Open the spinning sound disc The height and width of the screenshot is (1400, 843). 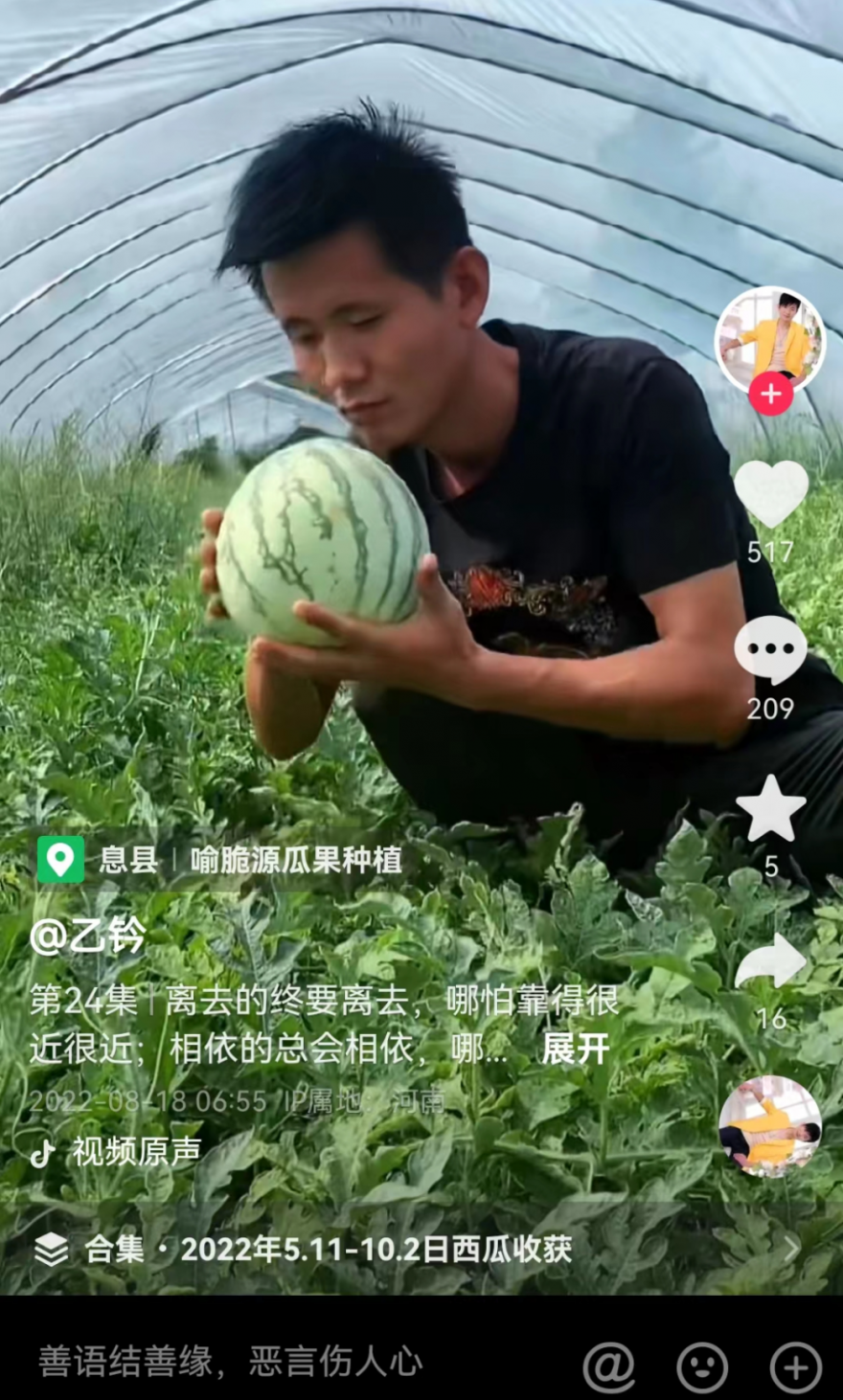coord(770,1126)
